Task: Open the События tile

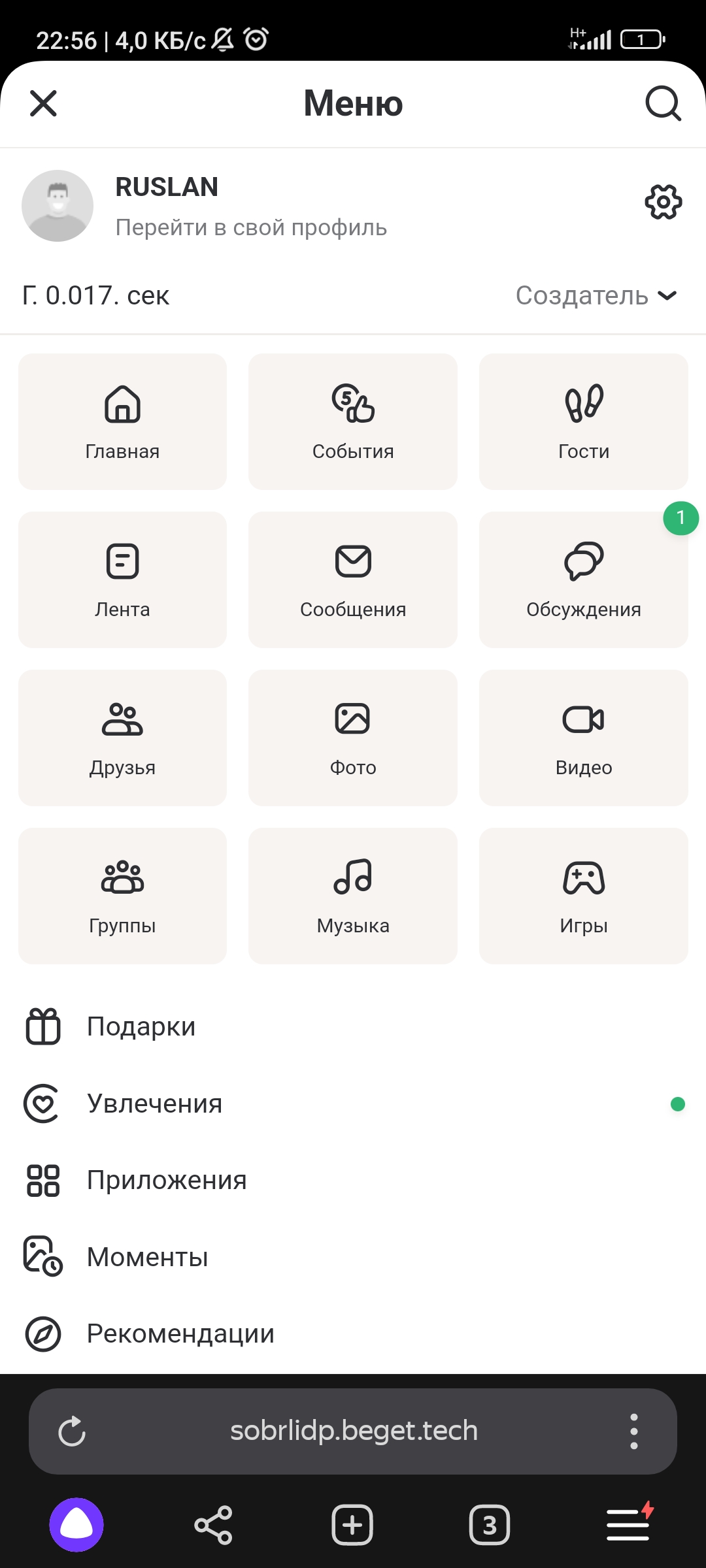Action: (x=353, y=422)
